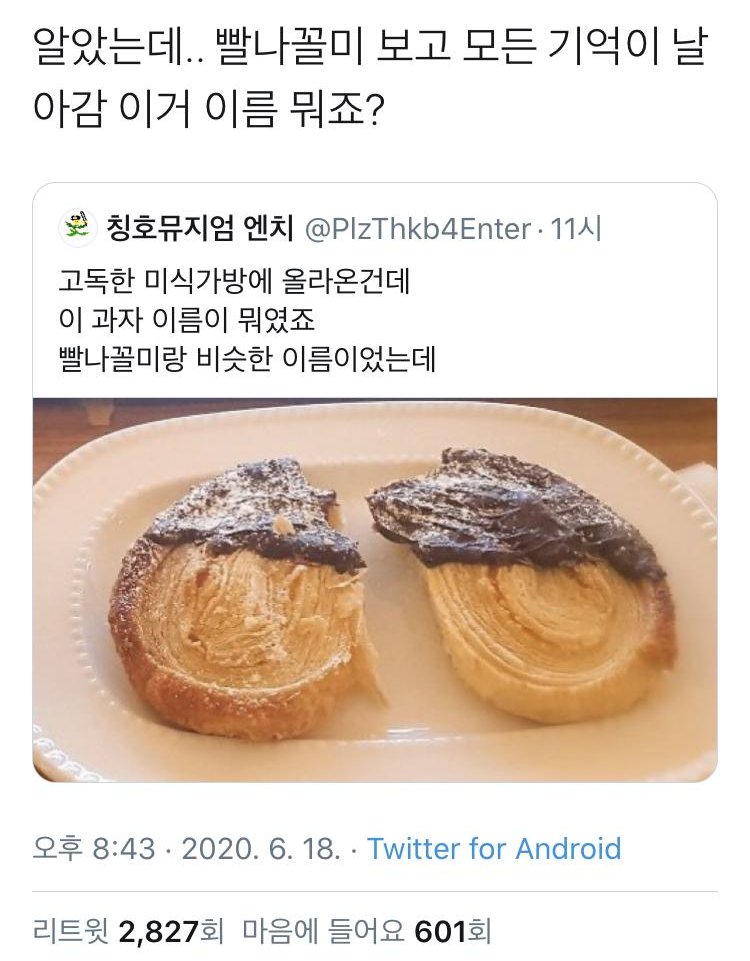750x961 pixels.
Task: Open the quoted tweet by 칭호뮤지엄 엔치
Action: (x=300, y=320)
